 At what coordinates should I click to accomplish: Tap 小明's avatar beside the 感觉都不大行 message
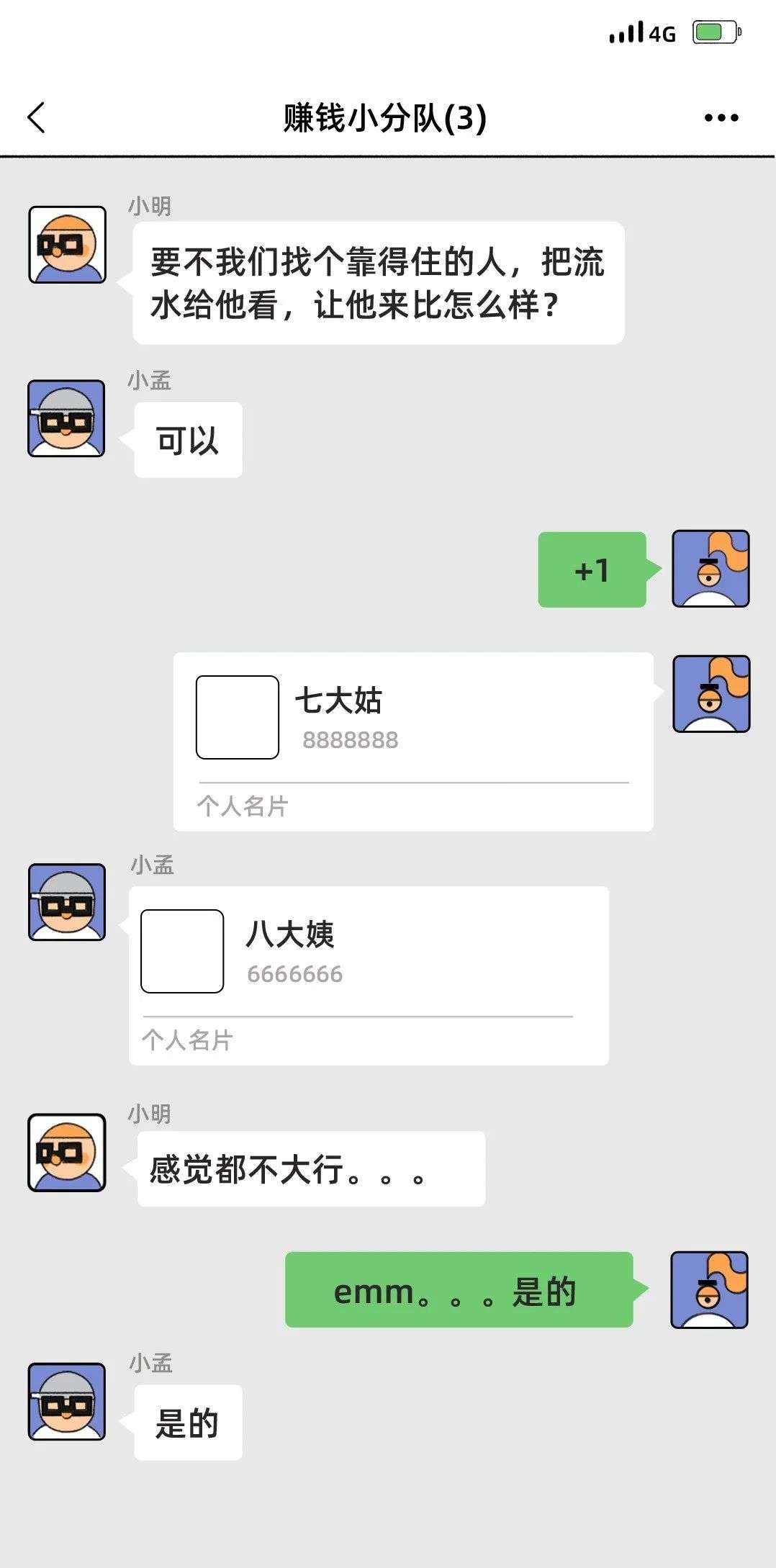coord(66,1152)
